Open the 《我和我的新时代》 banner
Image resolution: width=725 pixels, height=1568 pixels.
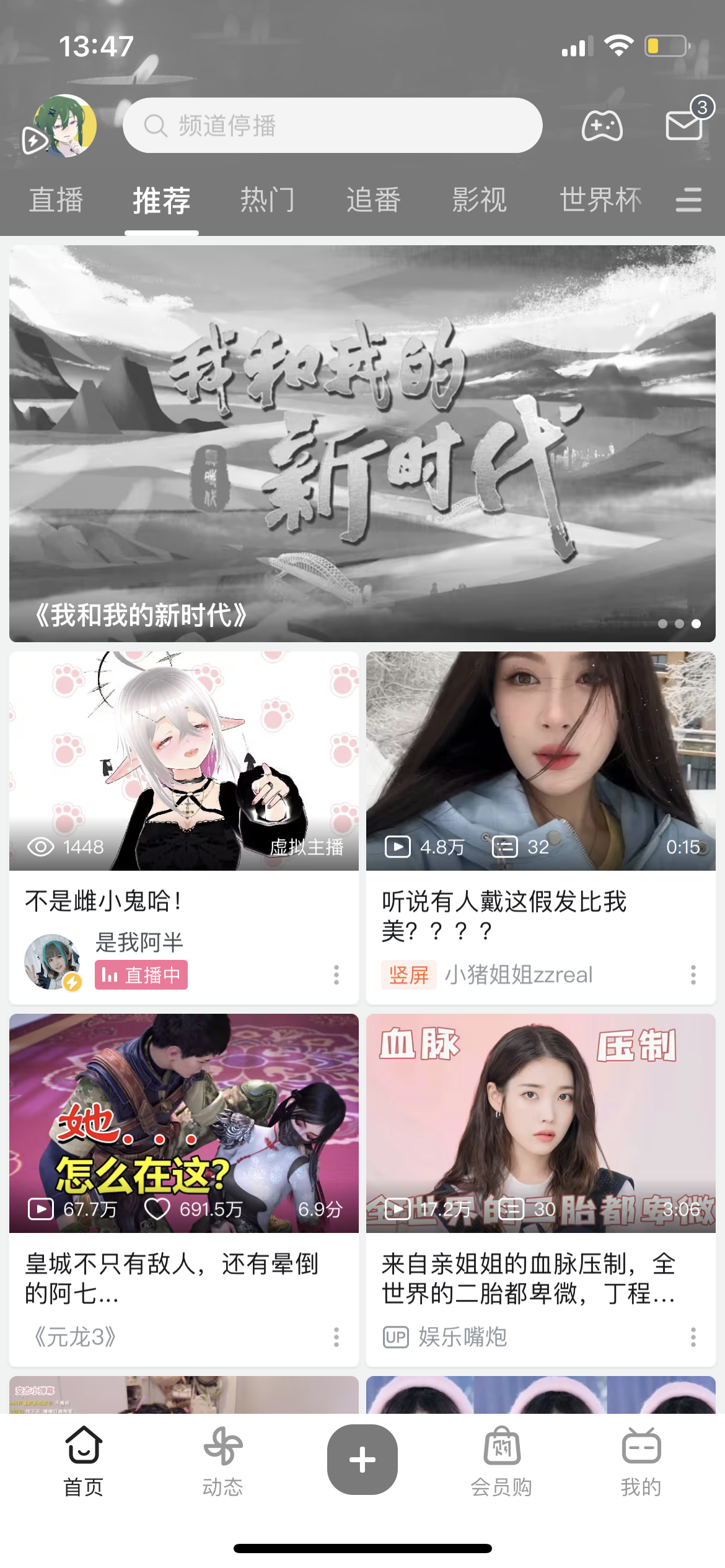tap(362, 443)
